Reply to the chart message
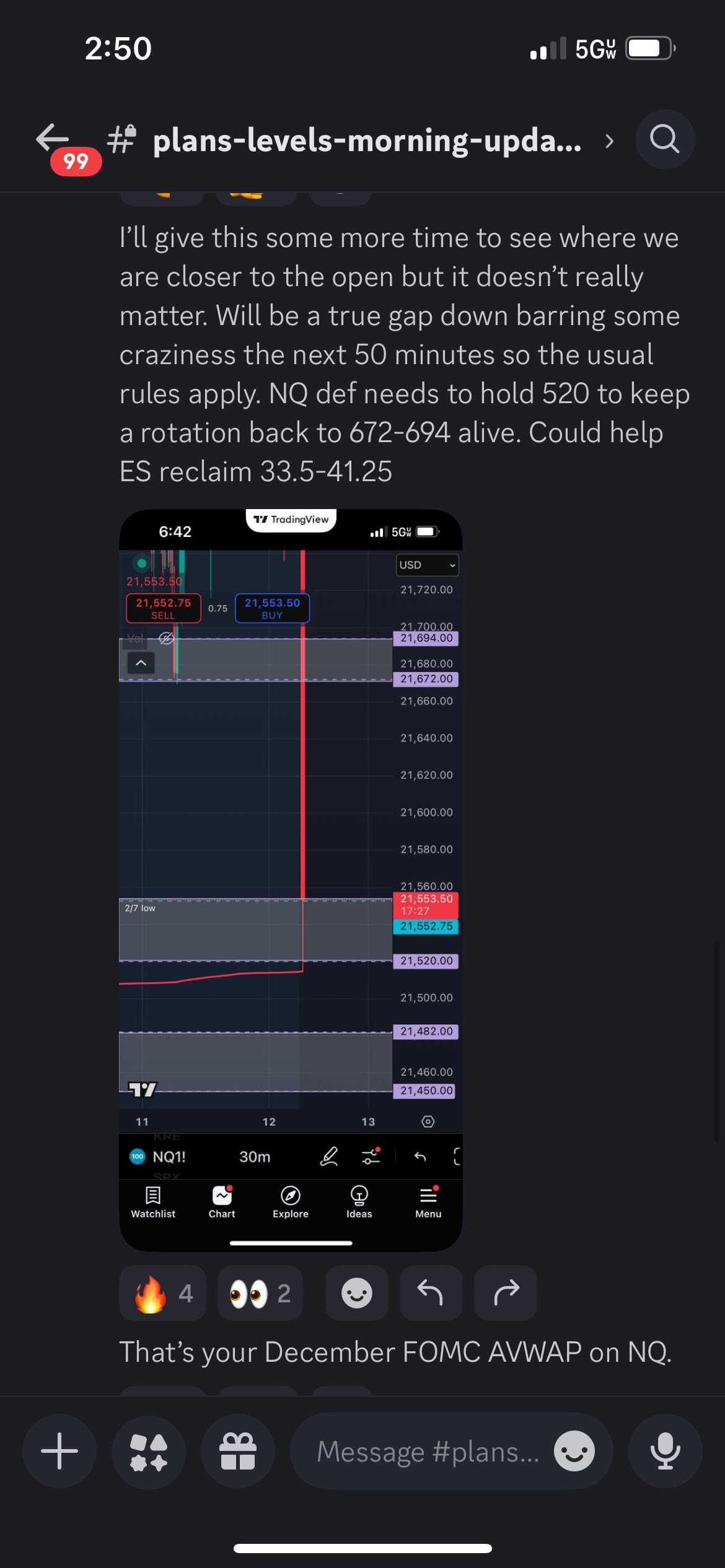725x1568 pixels. [431, 1293]
